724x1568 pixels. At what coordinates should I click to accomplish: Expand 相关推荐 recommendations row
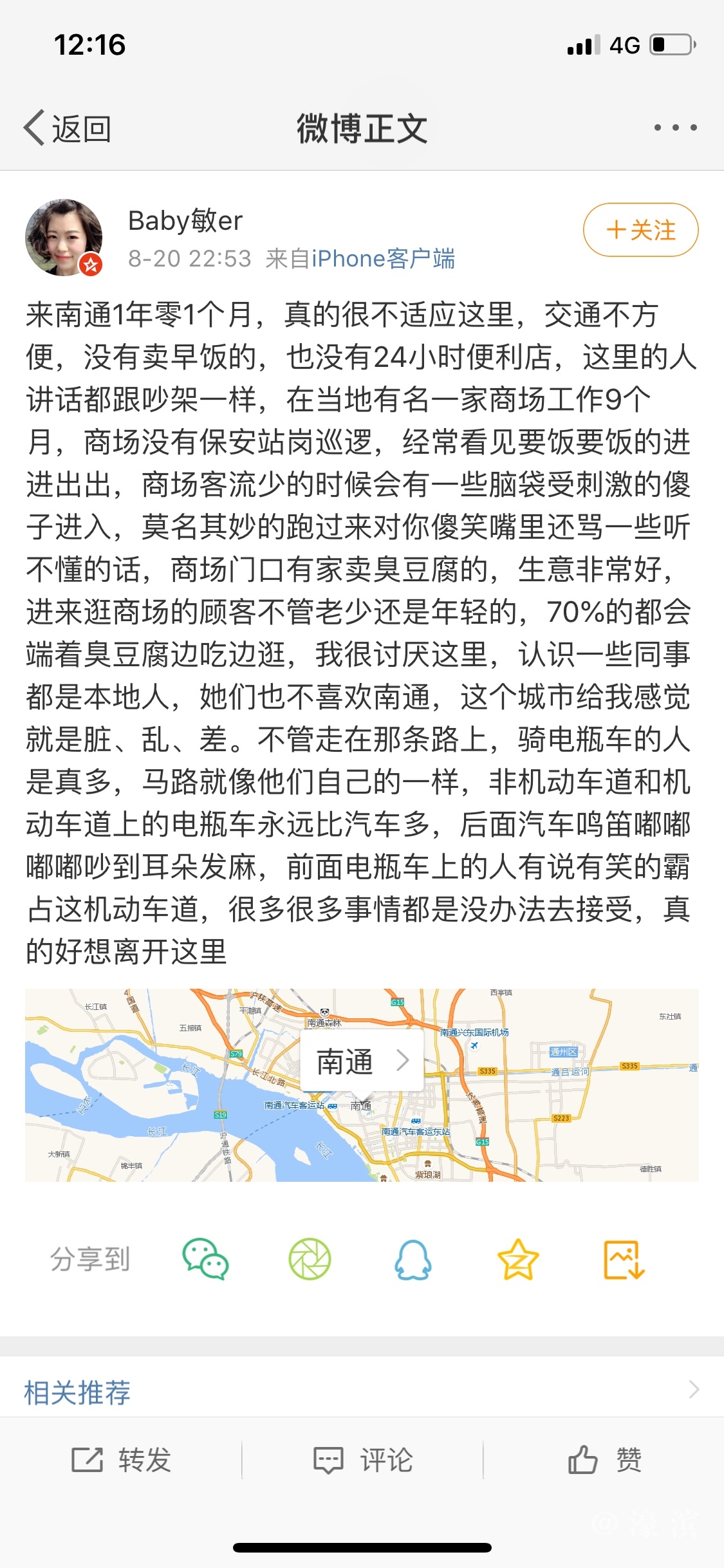pos(362,1392)
